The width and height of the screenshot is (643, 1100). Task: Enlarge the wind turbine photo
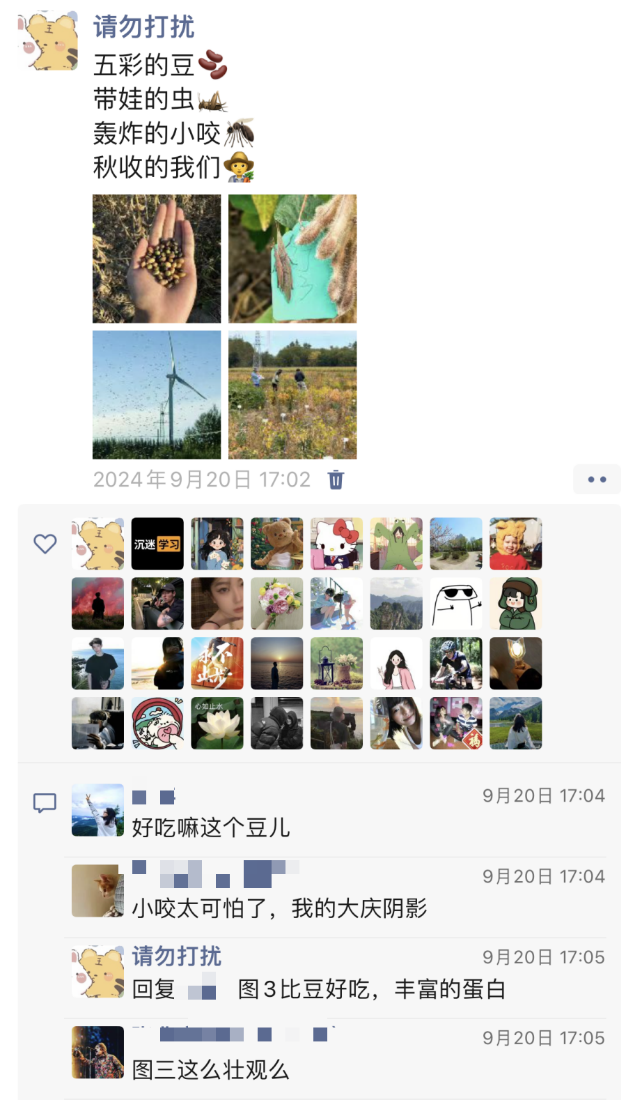157,395
